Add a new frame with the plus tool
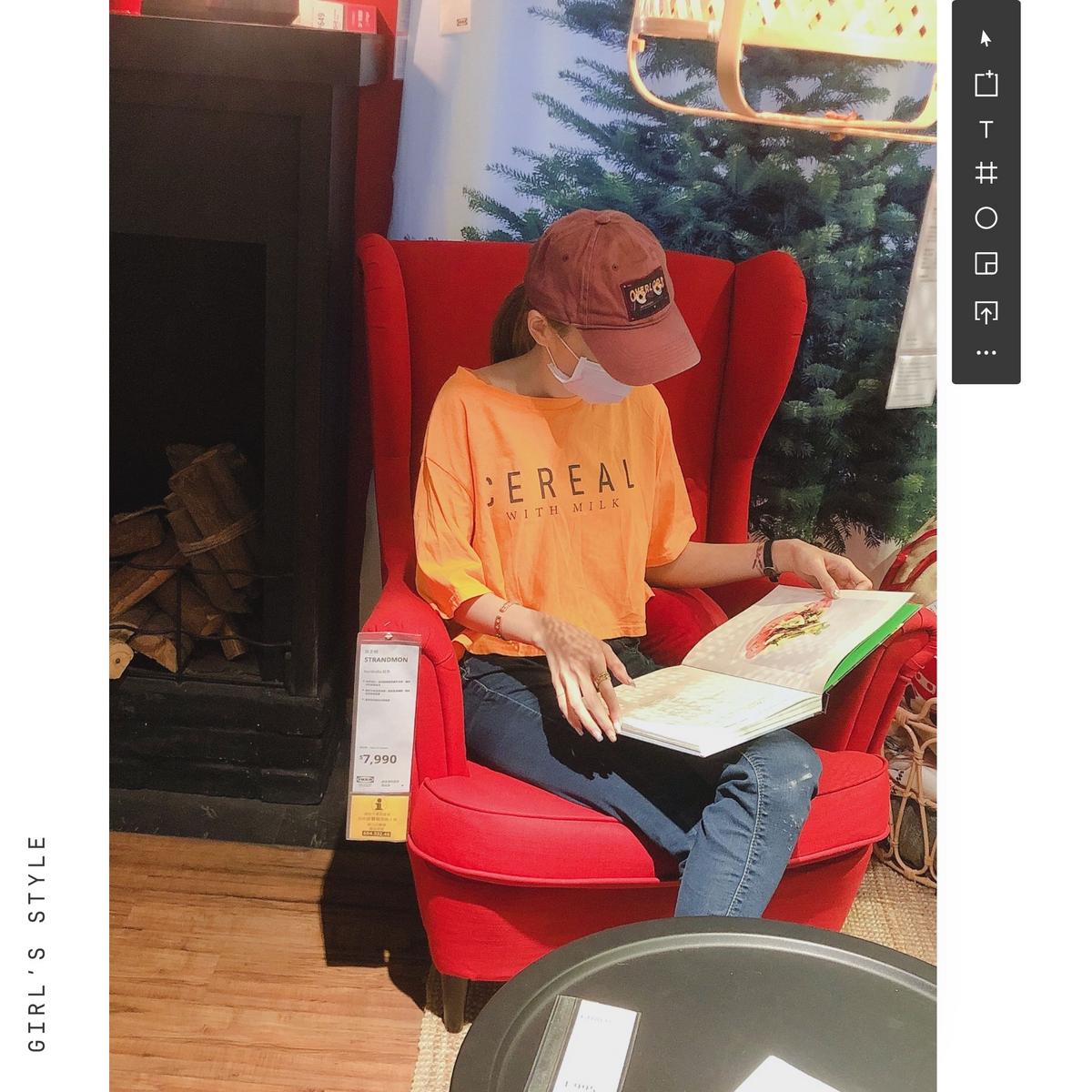 tap(986, 84)
